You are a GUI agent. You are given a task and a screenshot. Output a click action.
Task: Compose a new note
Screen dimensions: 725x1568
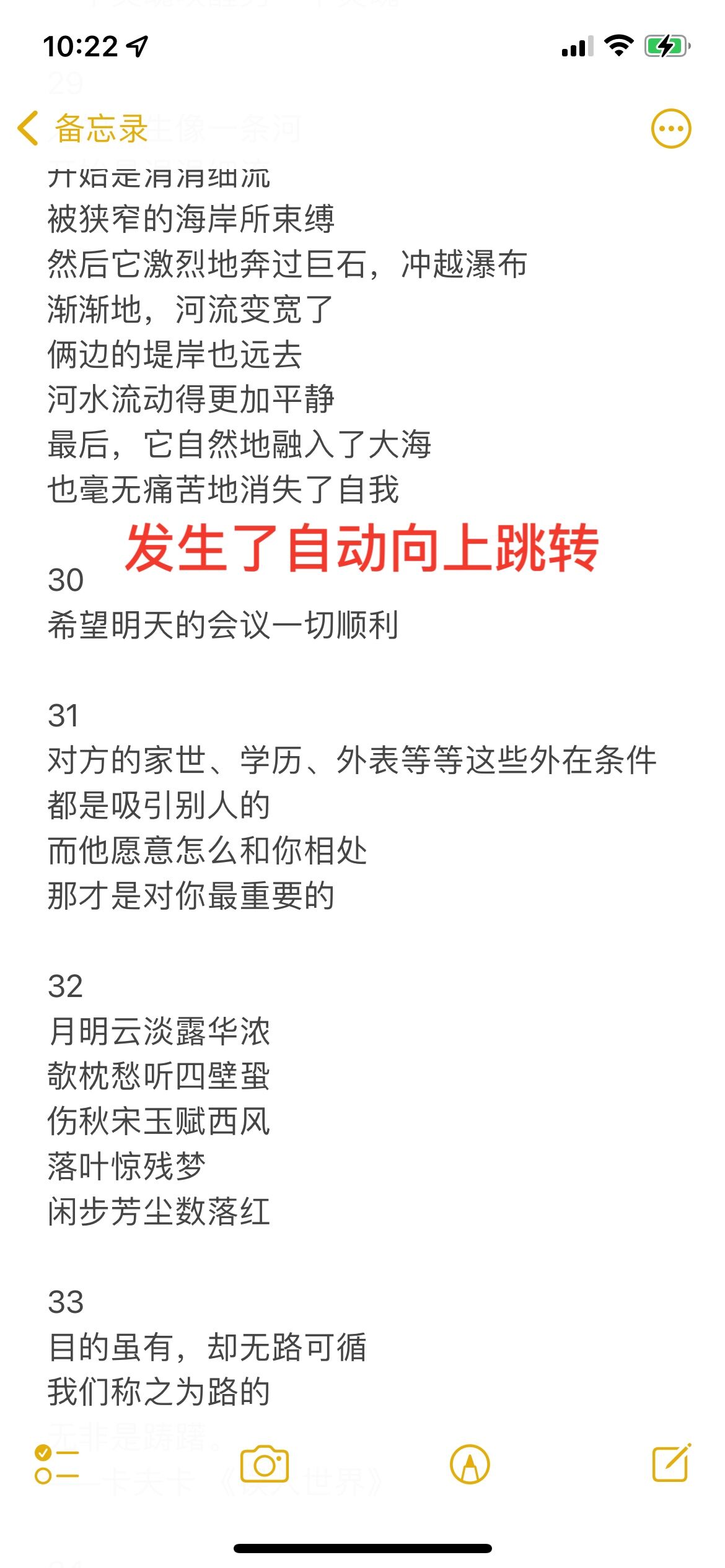(x=671, y=1463)
